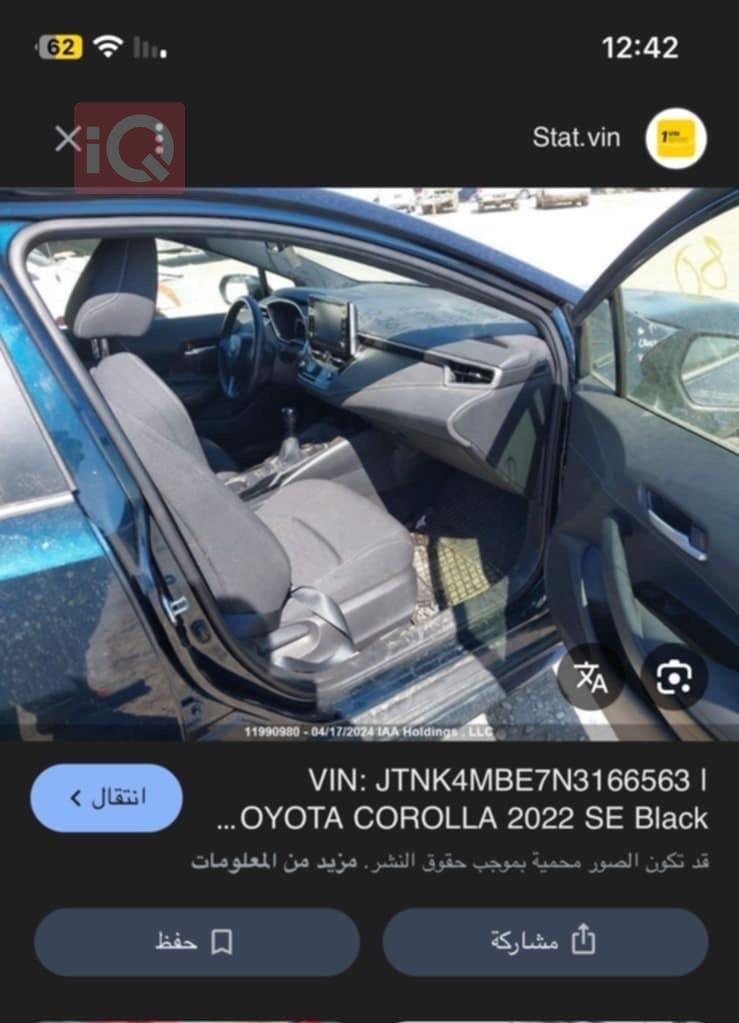Translate text in the image
The image size is (739, 1023).
(591, 677)
